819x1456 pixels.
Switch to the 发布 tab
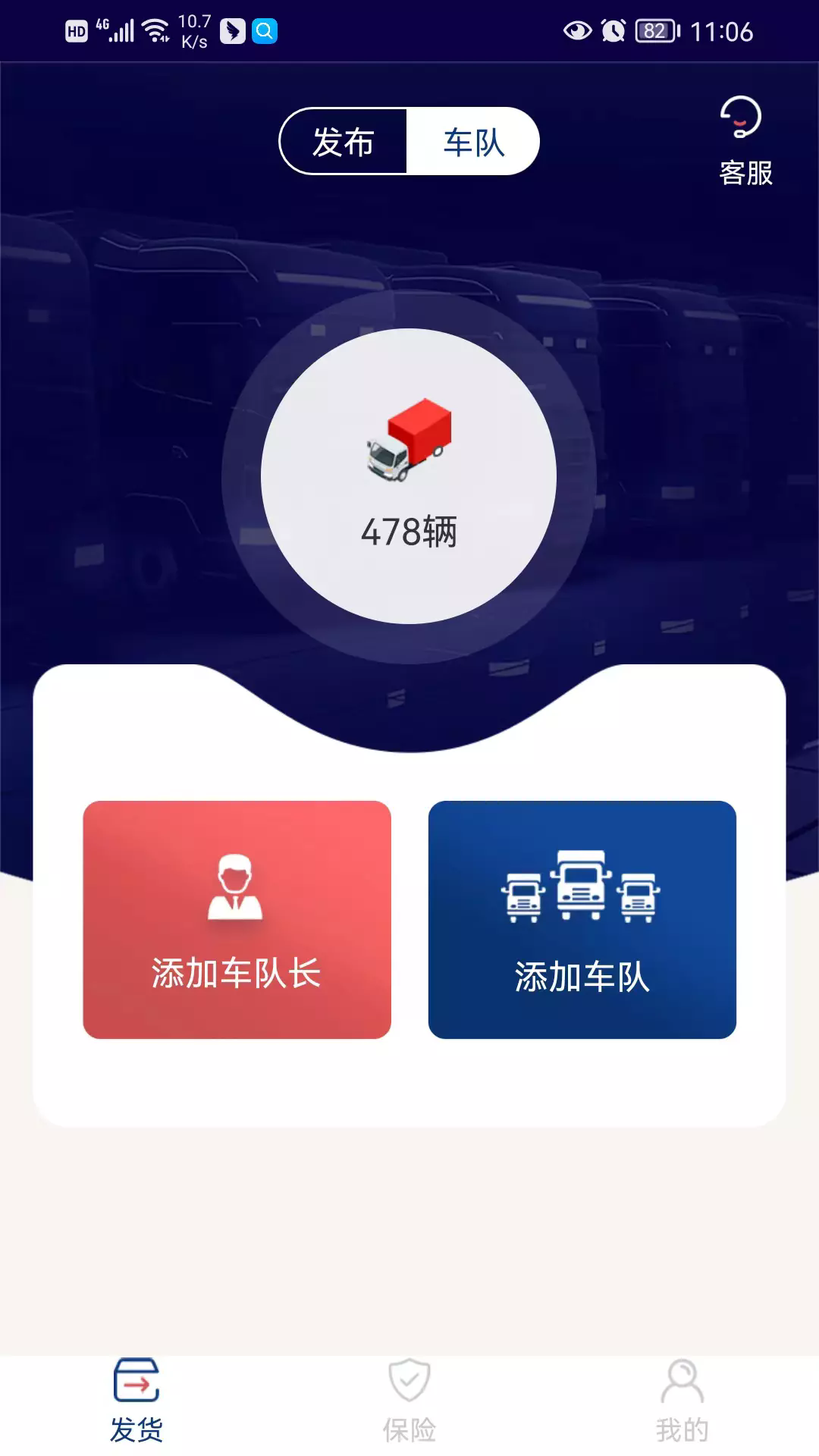point(343,140)
